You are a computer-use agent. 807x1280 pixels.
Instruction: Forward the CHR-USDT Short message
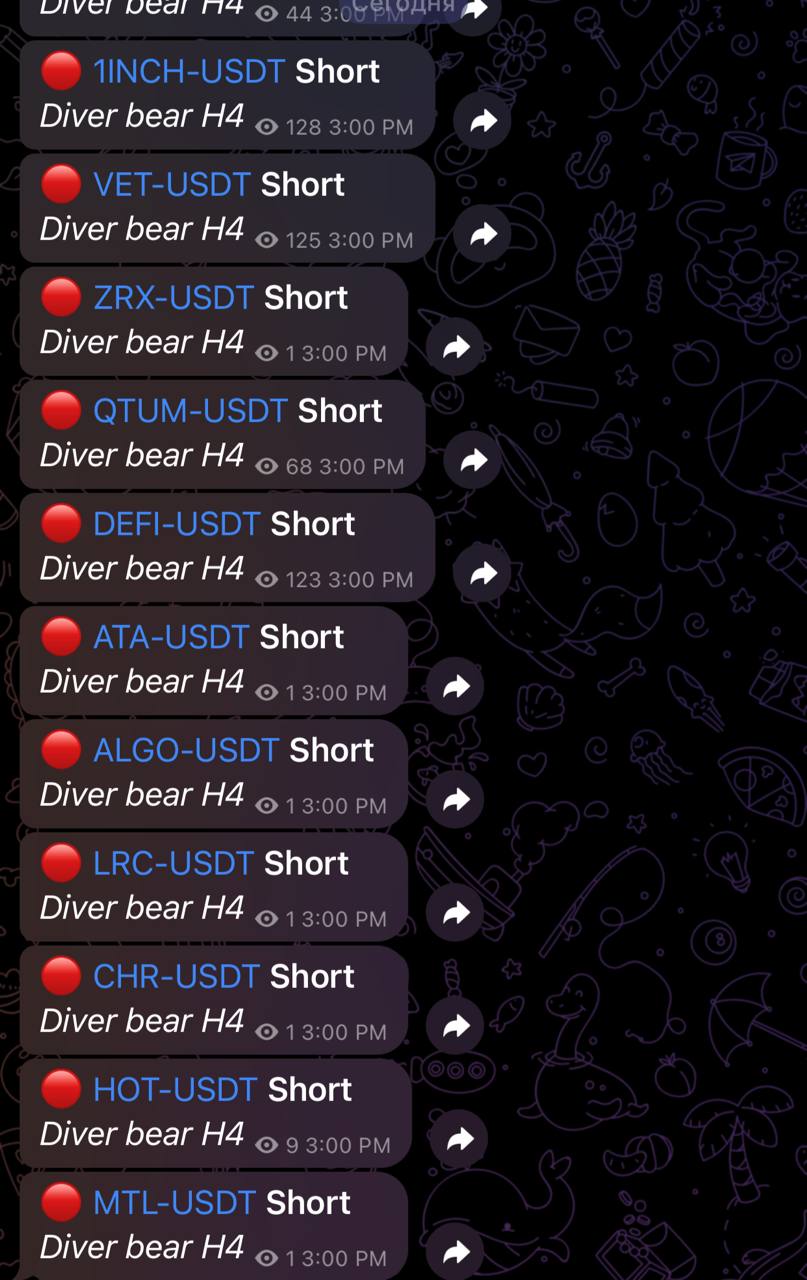tap(456, 1026)
